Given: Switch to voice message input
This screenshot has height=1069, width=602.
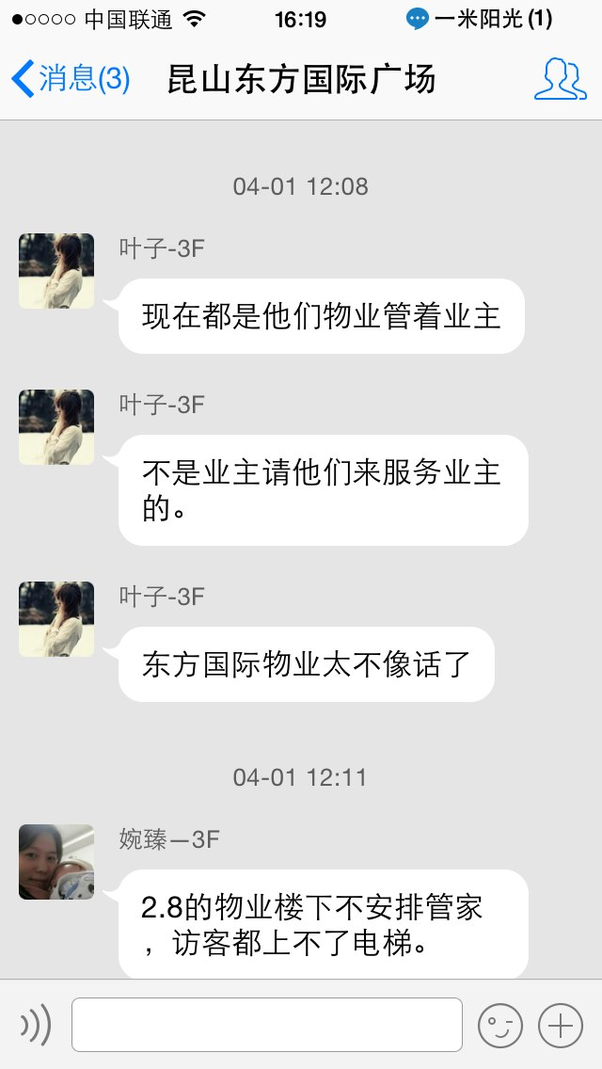Looking at the screenshot, I should pyautogui.click(x=35, y=1025).
